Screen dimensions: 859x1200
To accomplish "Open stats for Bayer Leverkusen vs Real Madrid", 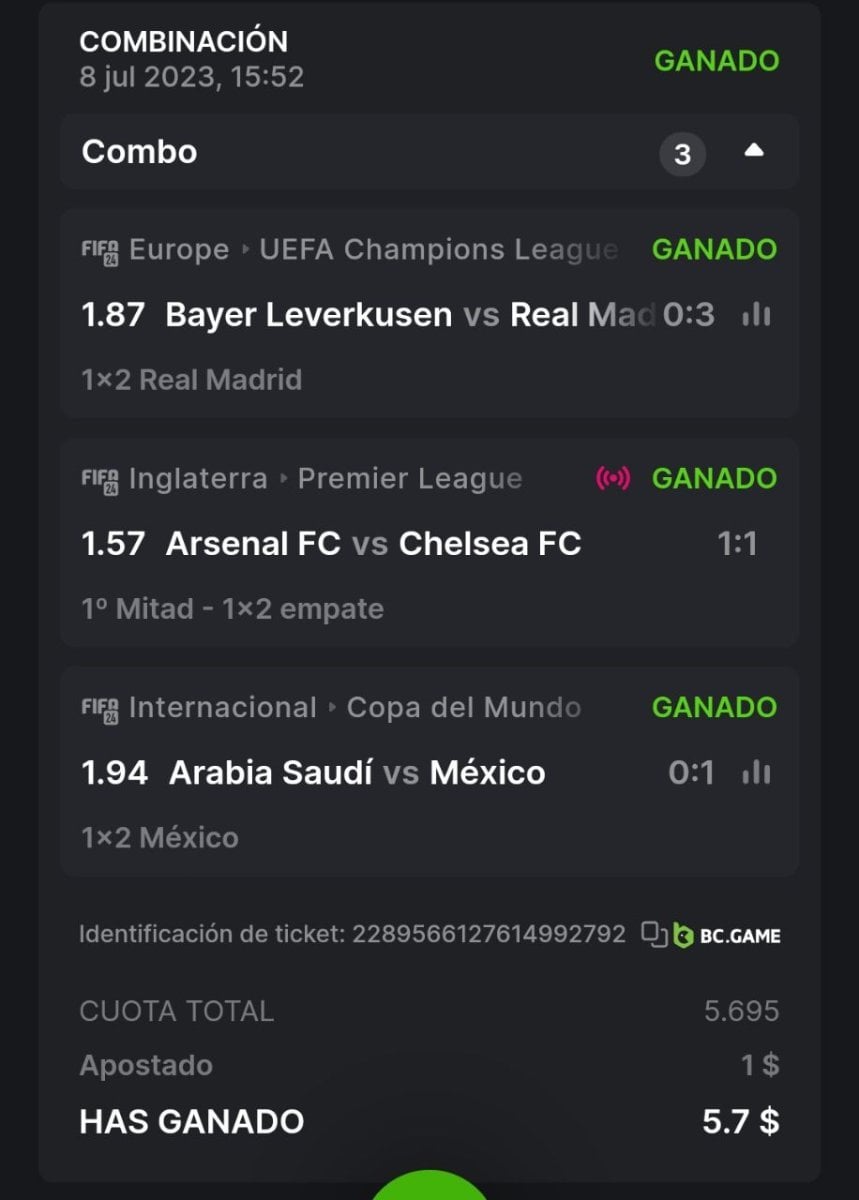I will 756,315.
